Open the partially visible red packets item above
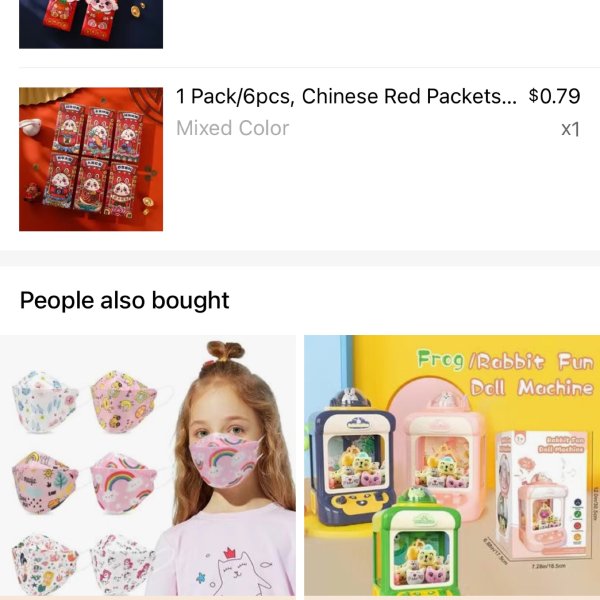This screenshot has width=600, height=600. pyautogui.click(x=91, y=24)
